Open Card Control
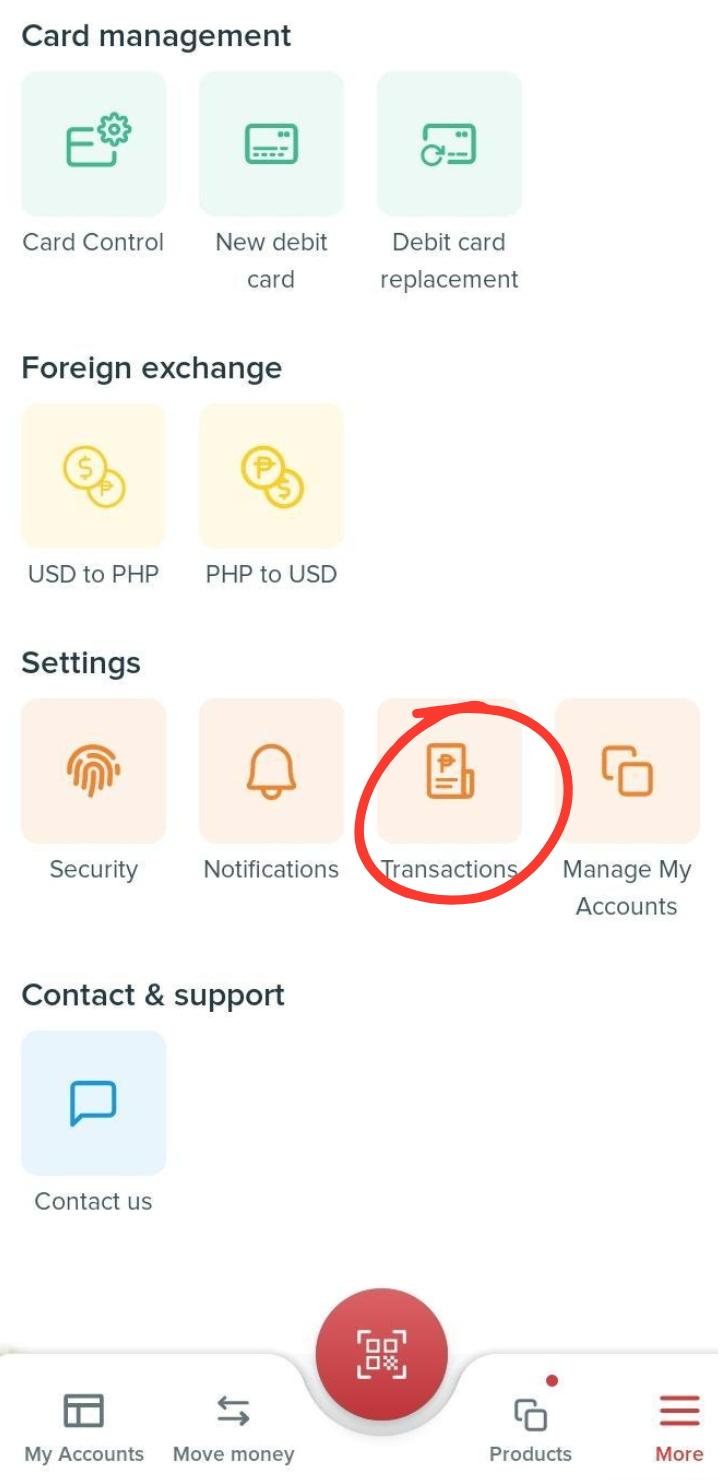 [x=93, y=144]
